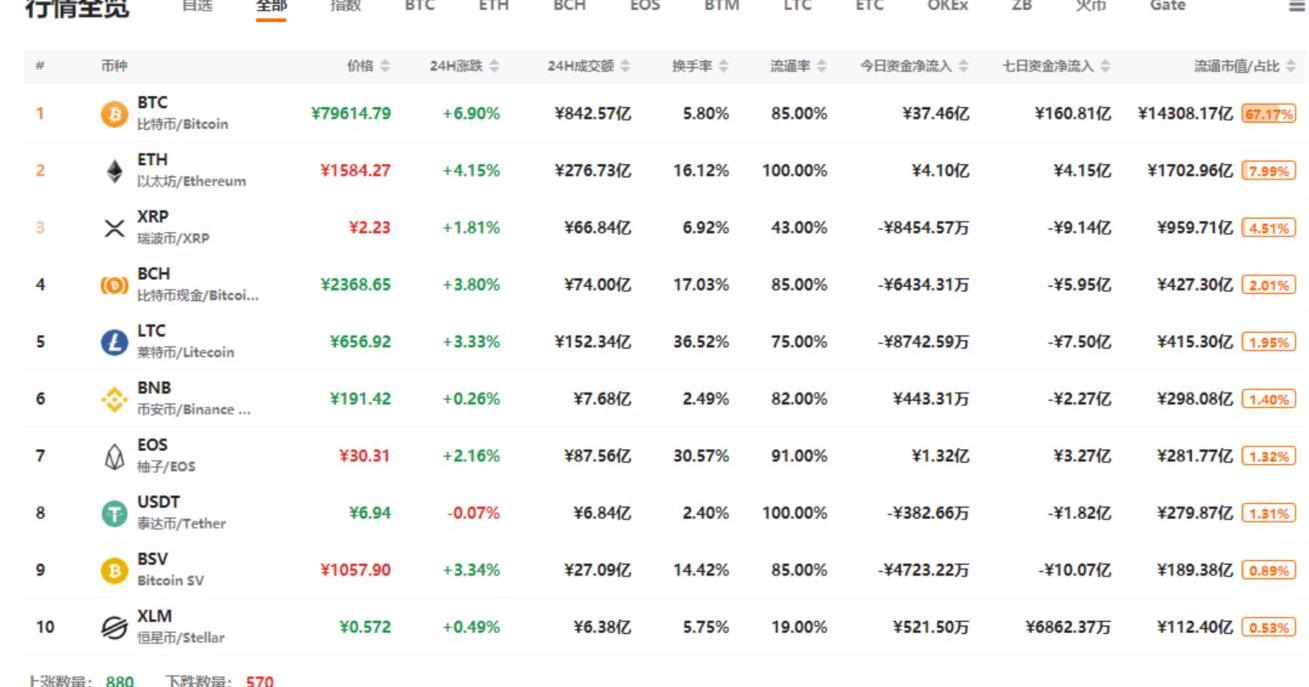Open the XRP 瑞波币 row

point(172,227)
